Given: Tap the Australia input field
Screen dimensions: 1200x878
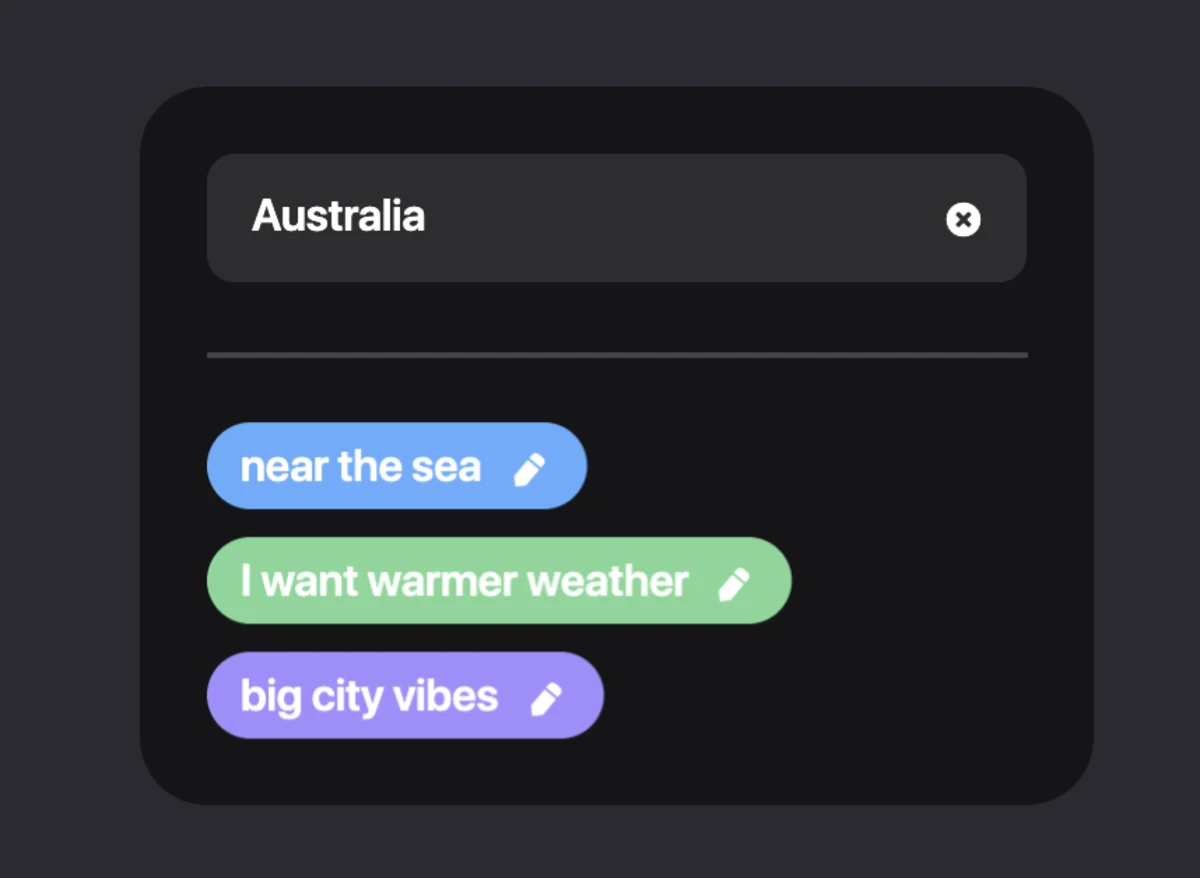Looking at the screenshot, I should [616, 218].
